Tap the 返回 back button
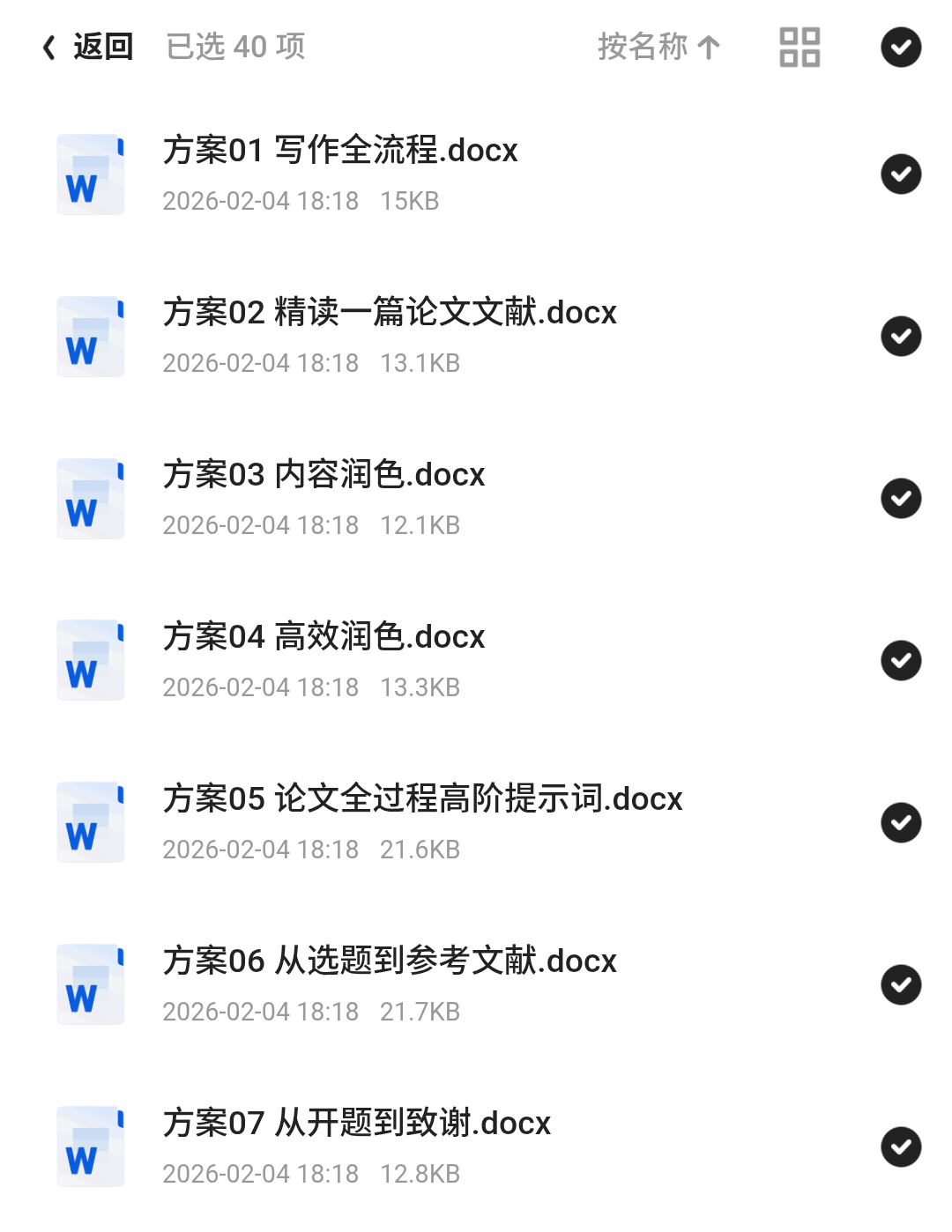Screen dimensions: 952x1232 click(x=88, y=47)
